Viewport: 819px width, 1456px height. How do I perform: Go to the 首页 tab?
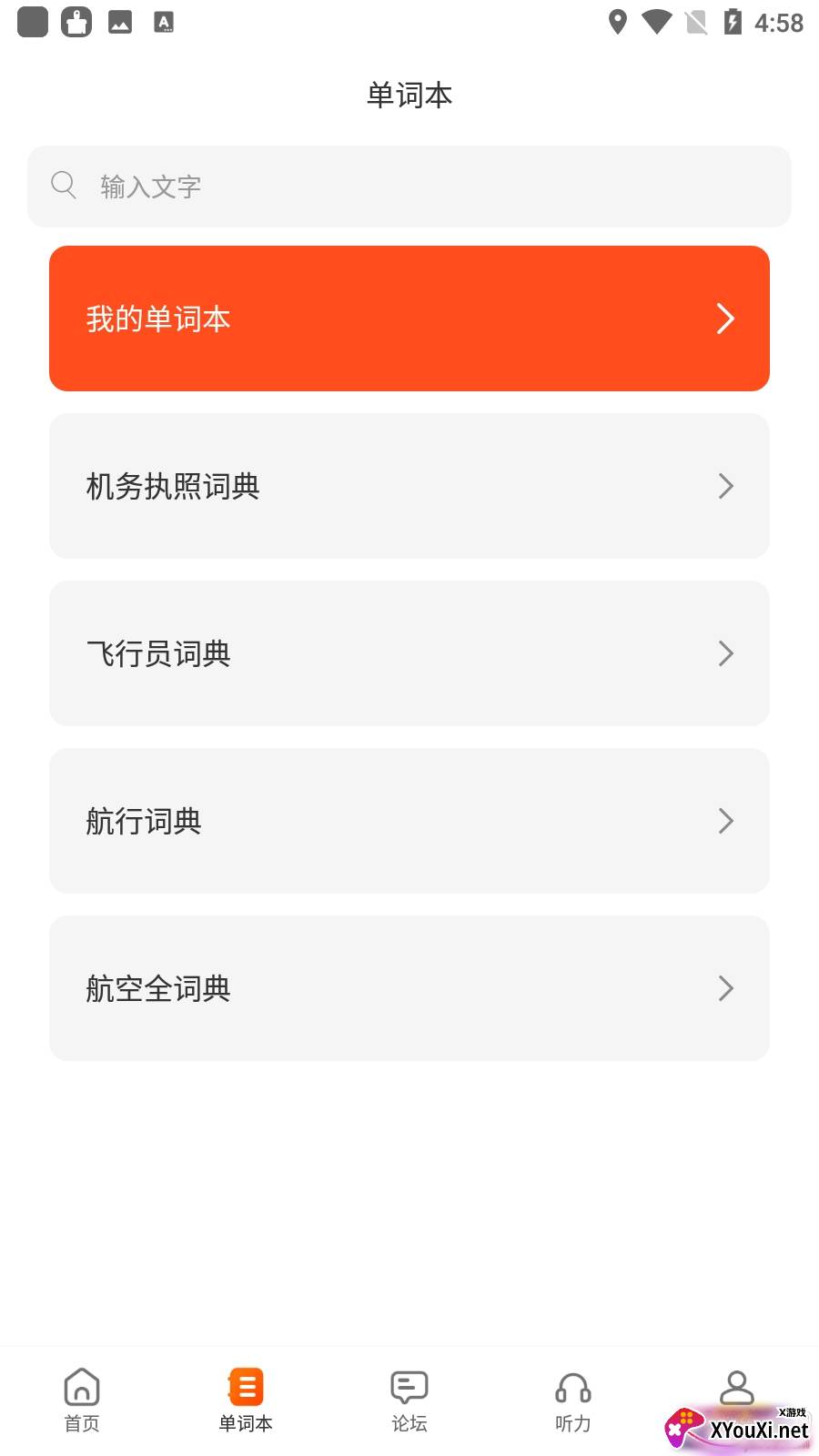click(82, 1400)
